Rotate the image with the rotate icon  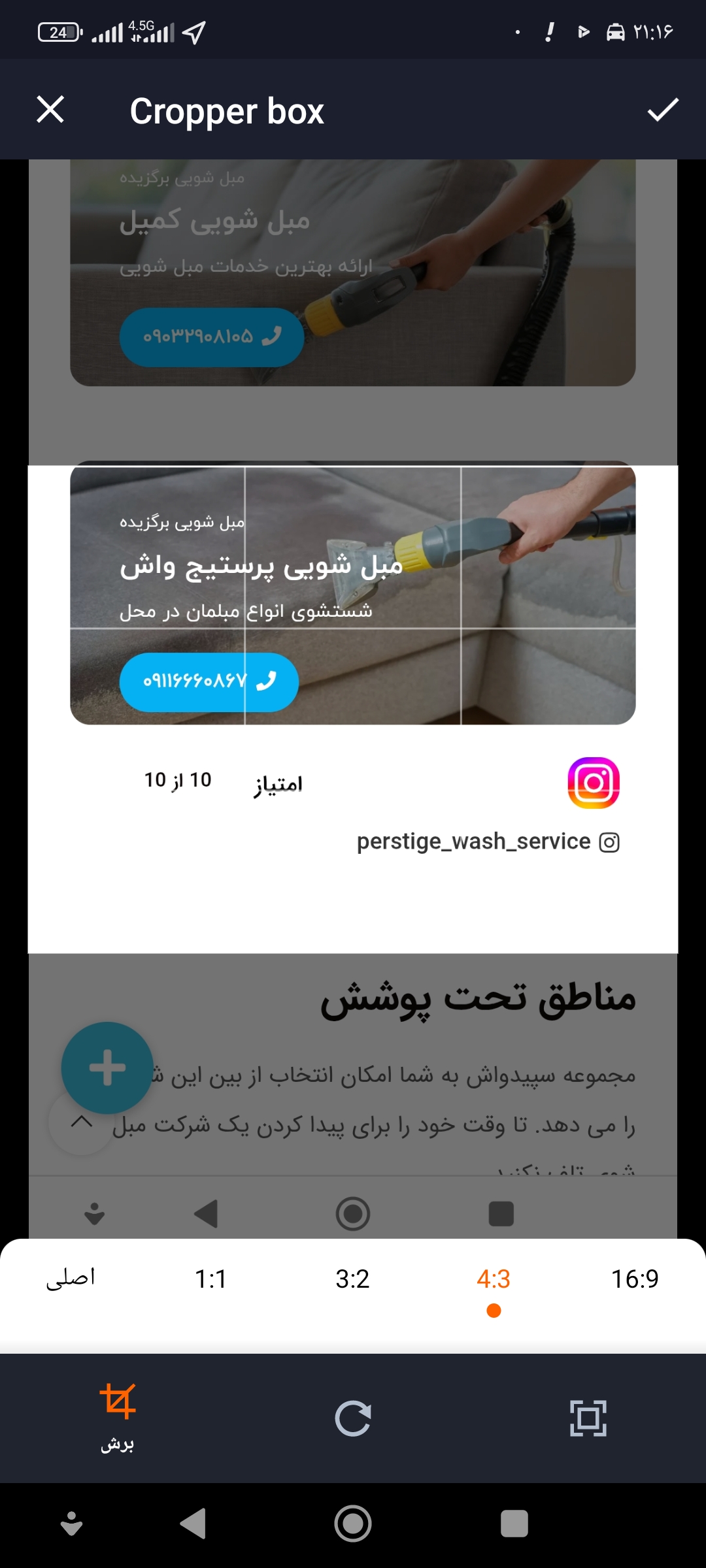353,1418
